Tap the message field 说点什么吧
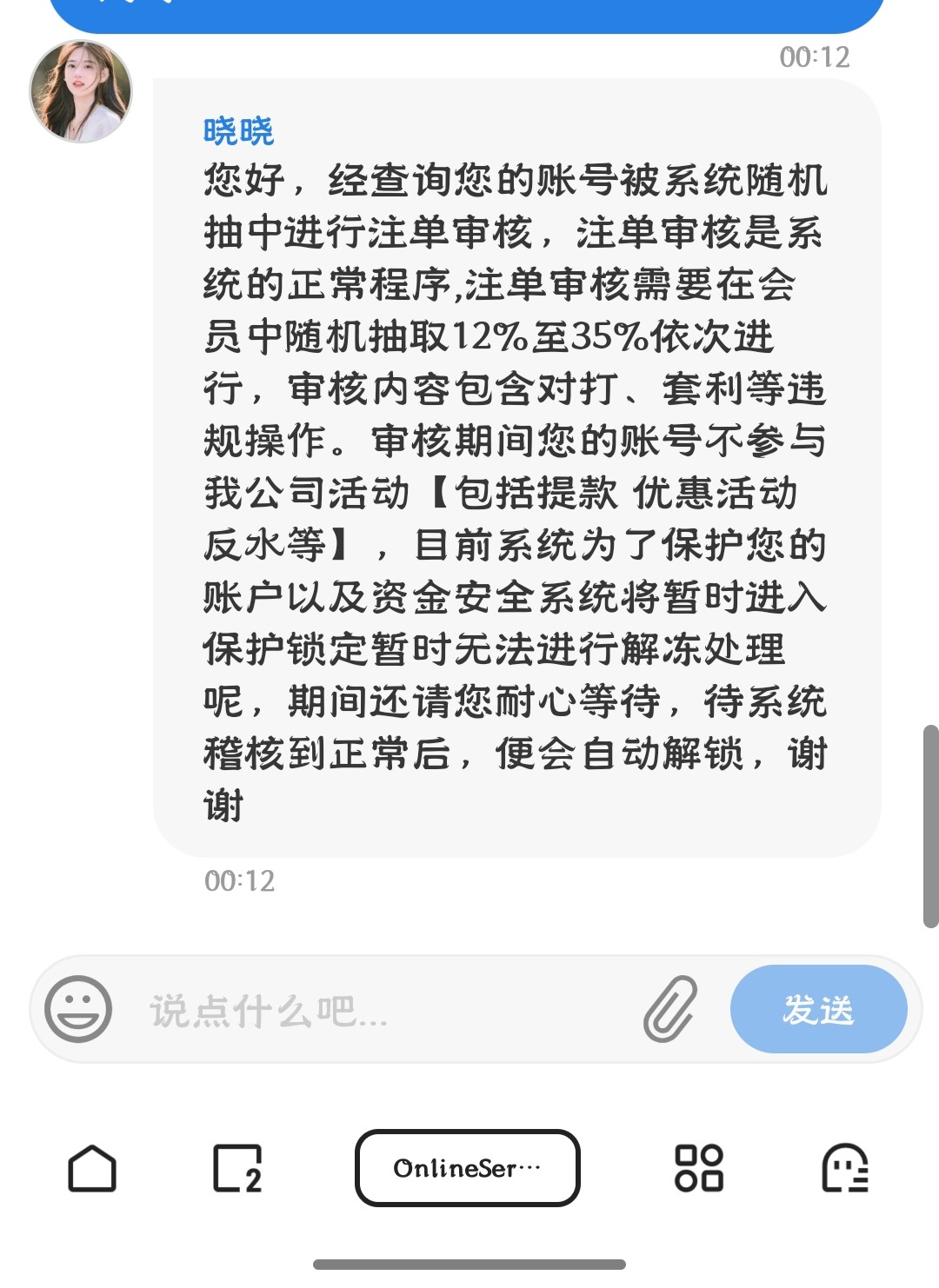 [383, 1010]
